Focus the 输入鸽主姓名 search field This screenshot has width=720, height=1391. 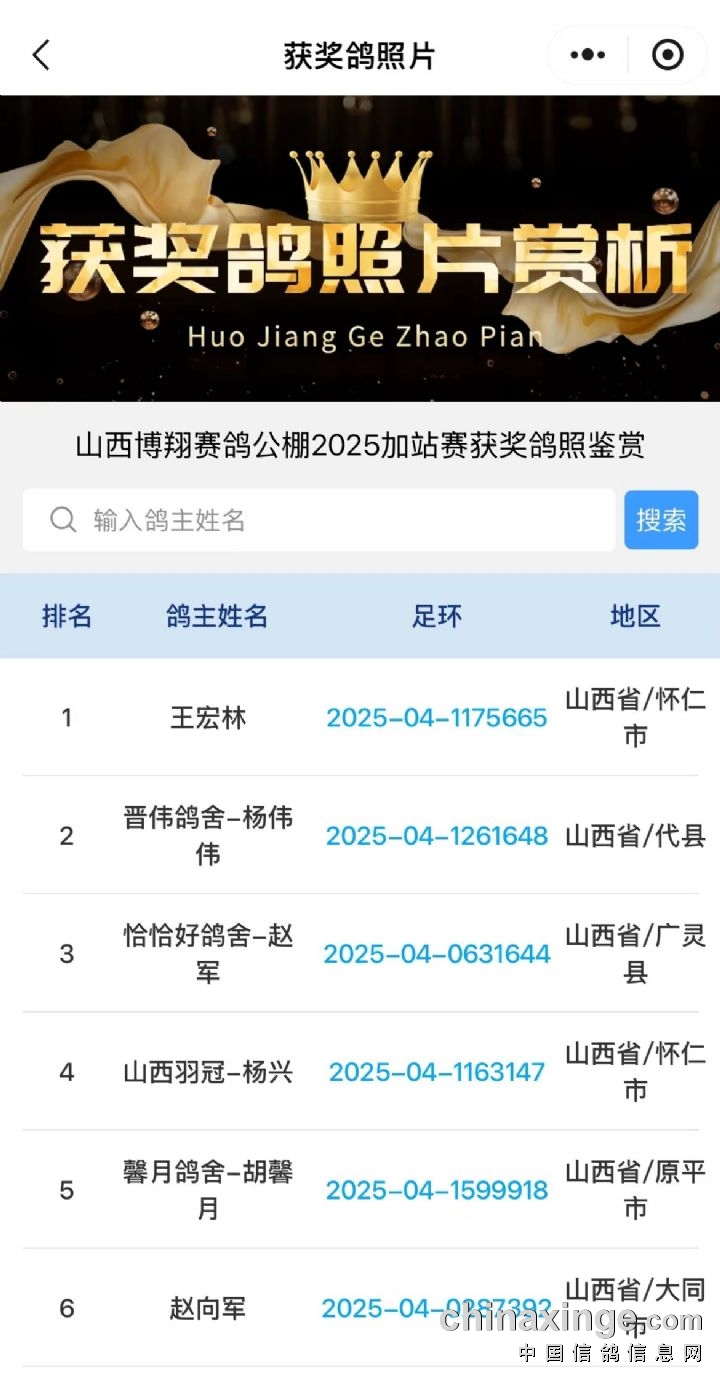(x=320, y=520)
